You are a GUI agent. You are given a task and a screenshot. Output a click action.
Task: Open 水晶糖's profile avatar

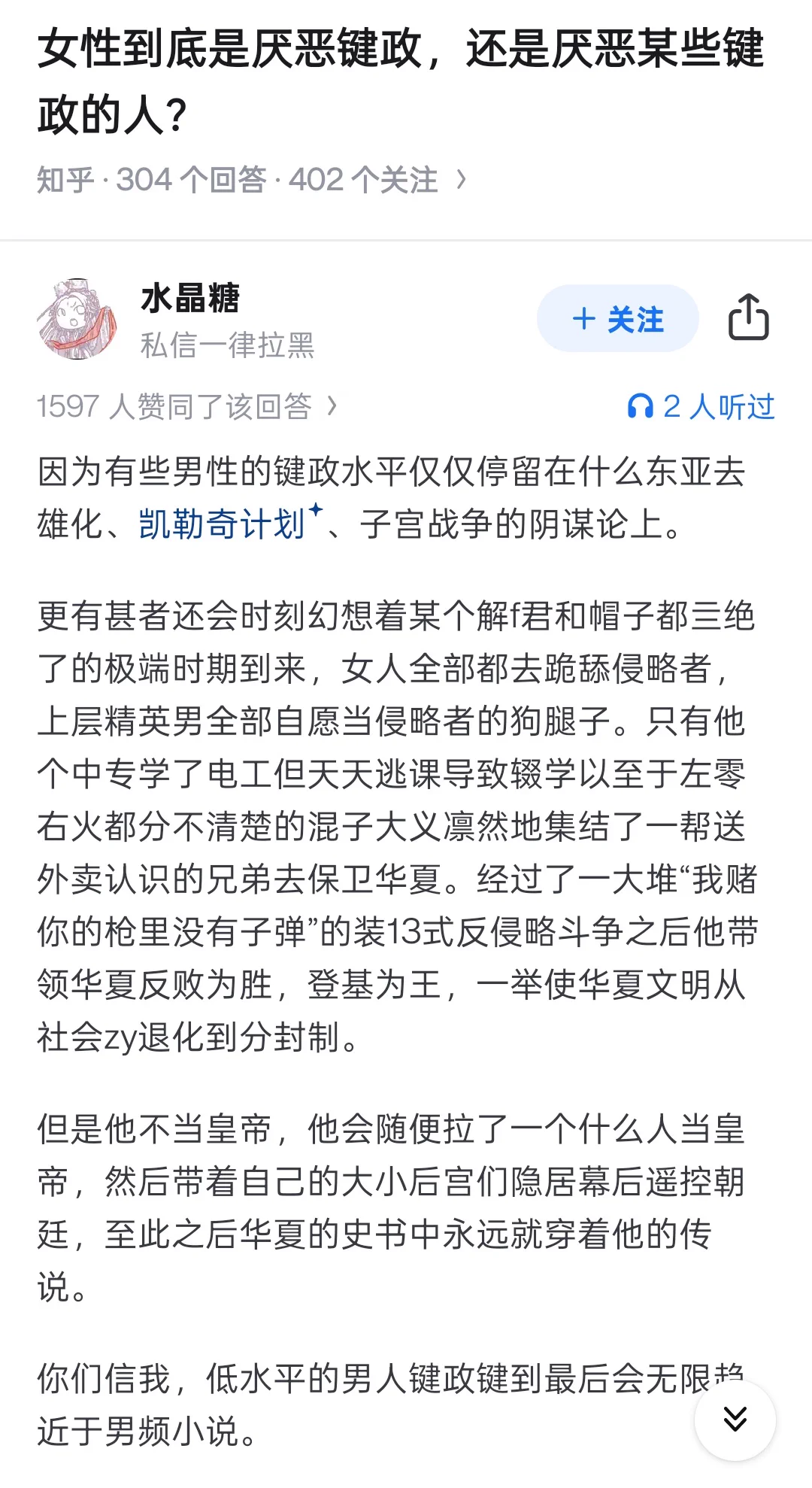point(77,319)
